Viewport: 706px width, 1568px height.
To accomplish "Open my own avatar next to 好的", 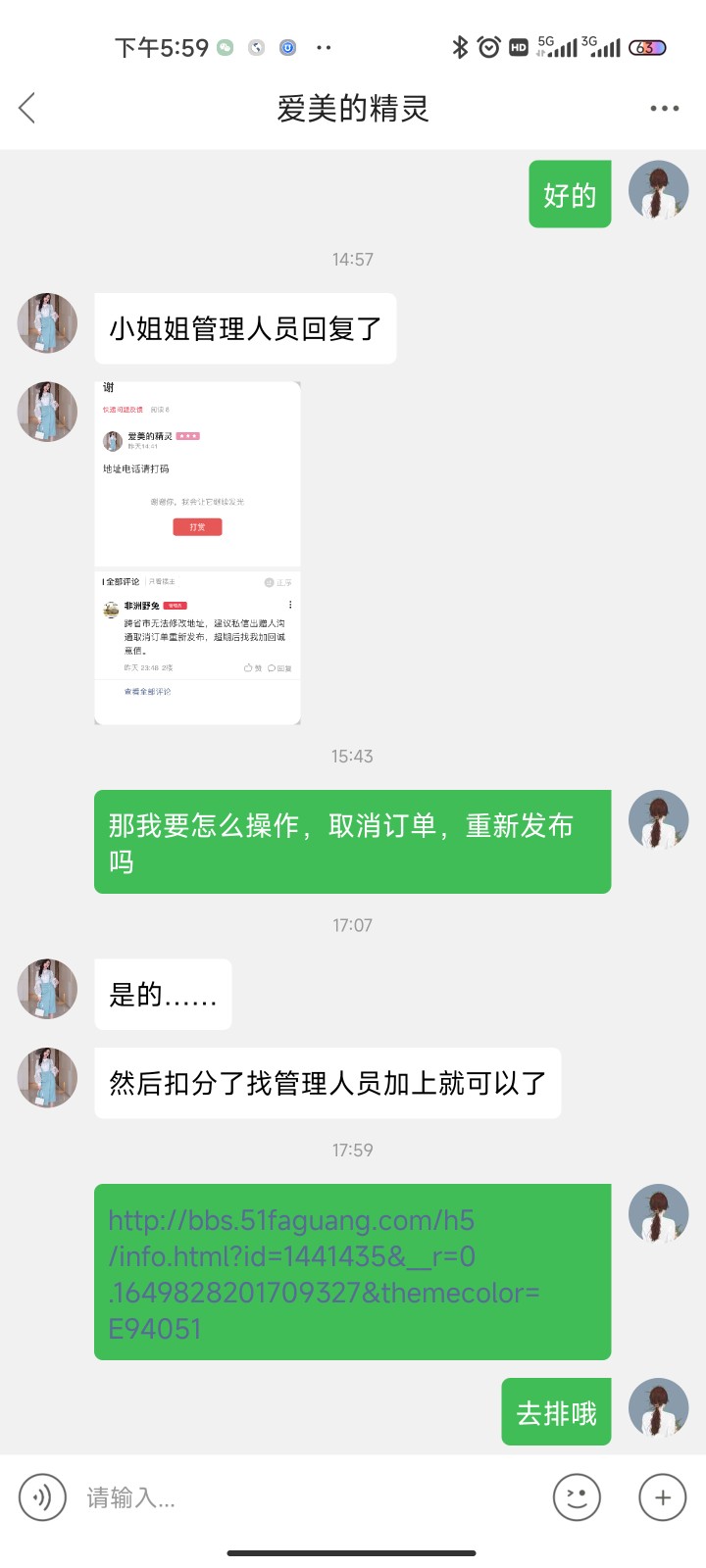I will (658, 191).
